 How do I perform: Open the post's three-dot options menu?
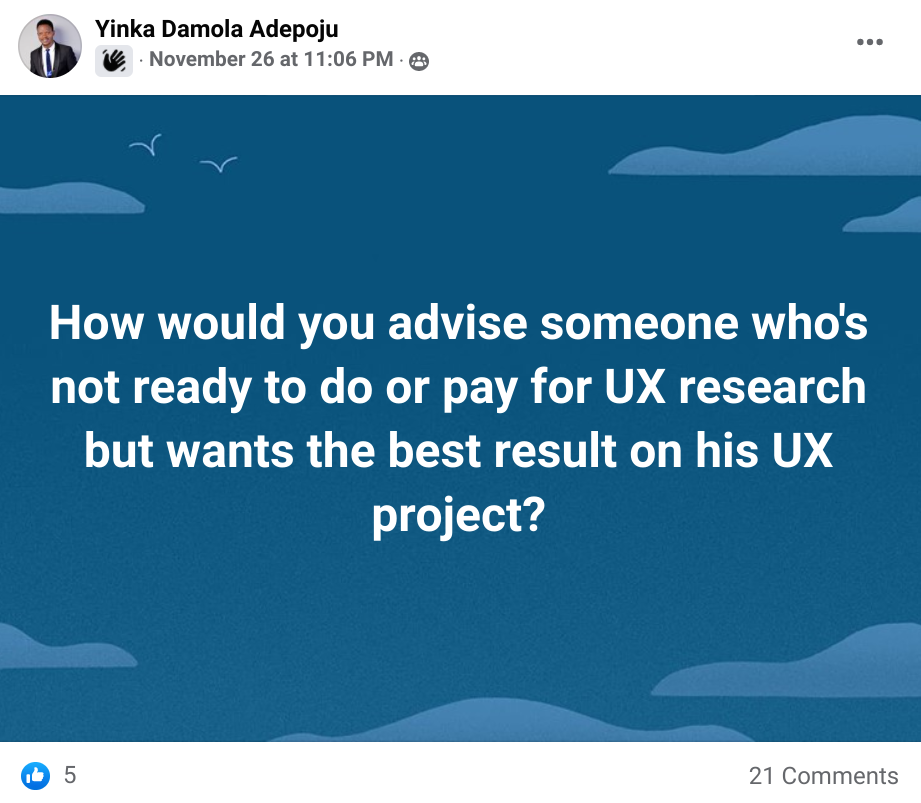pyautogui.click(x=870, y=43)
